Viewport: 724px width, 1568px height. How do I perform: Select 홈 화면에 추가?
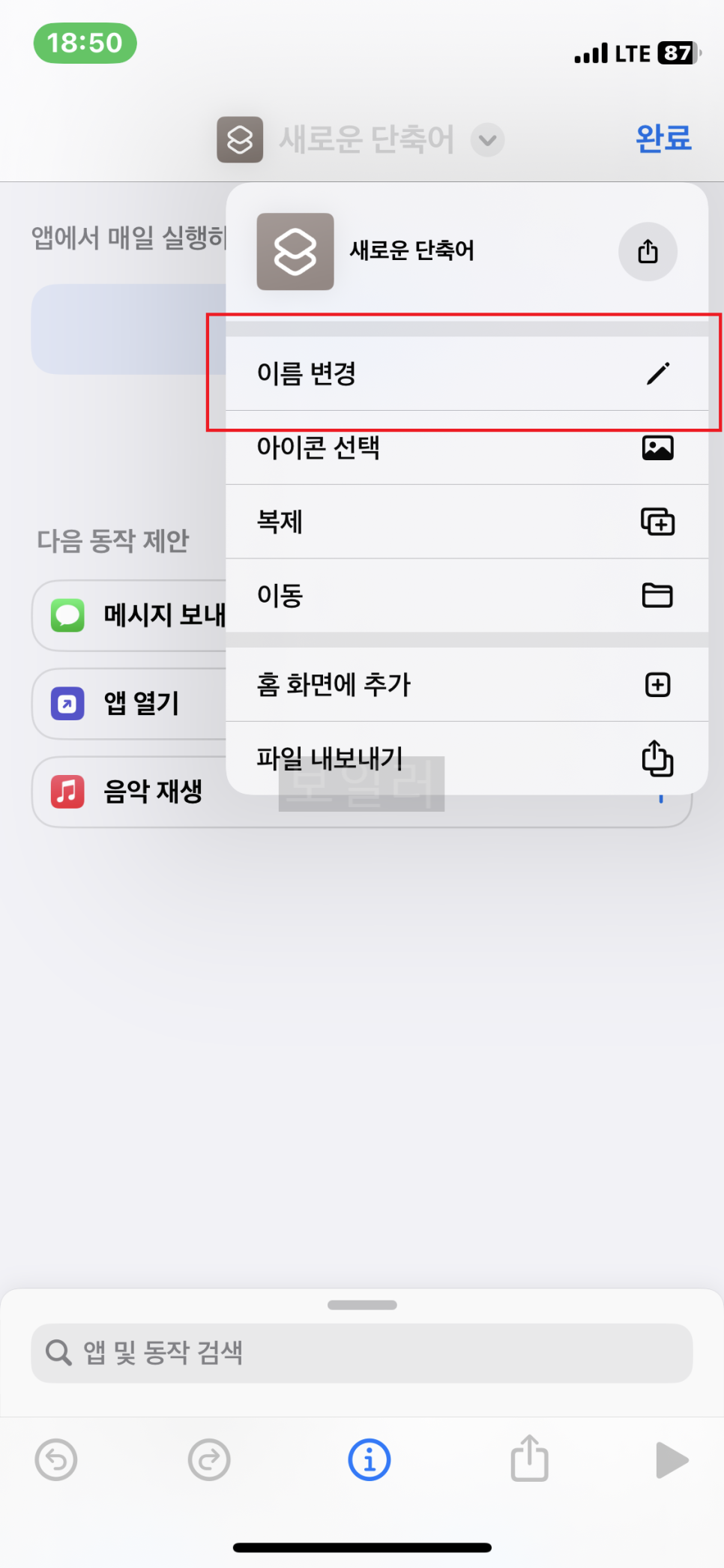[467, 684]
